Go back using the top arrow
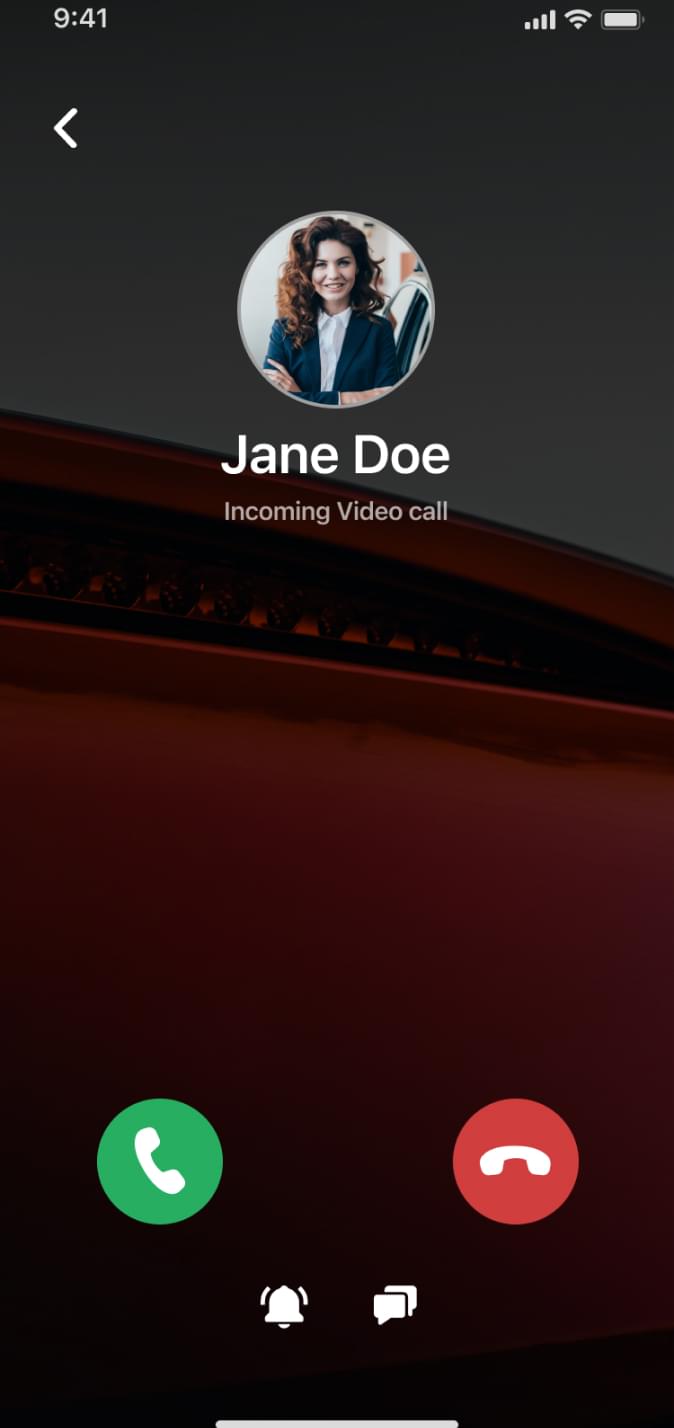This screenshot has height=1428, width=674. [x=66, y=129]
